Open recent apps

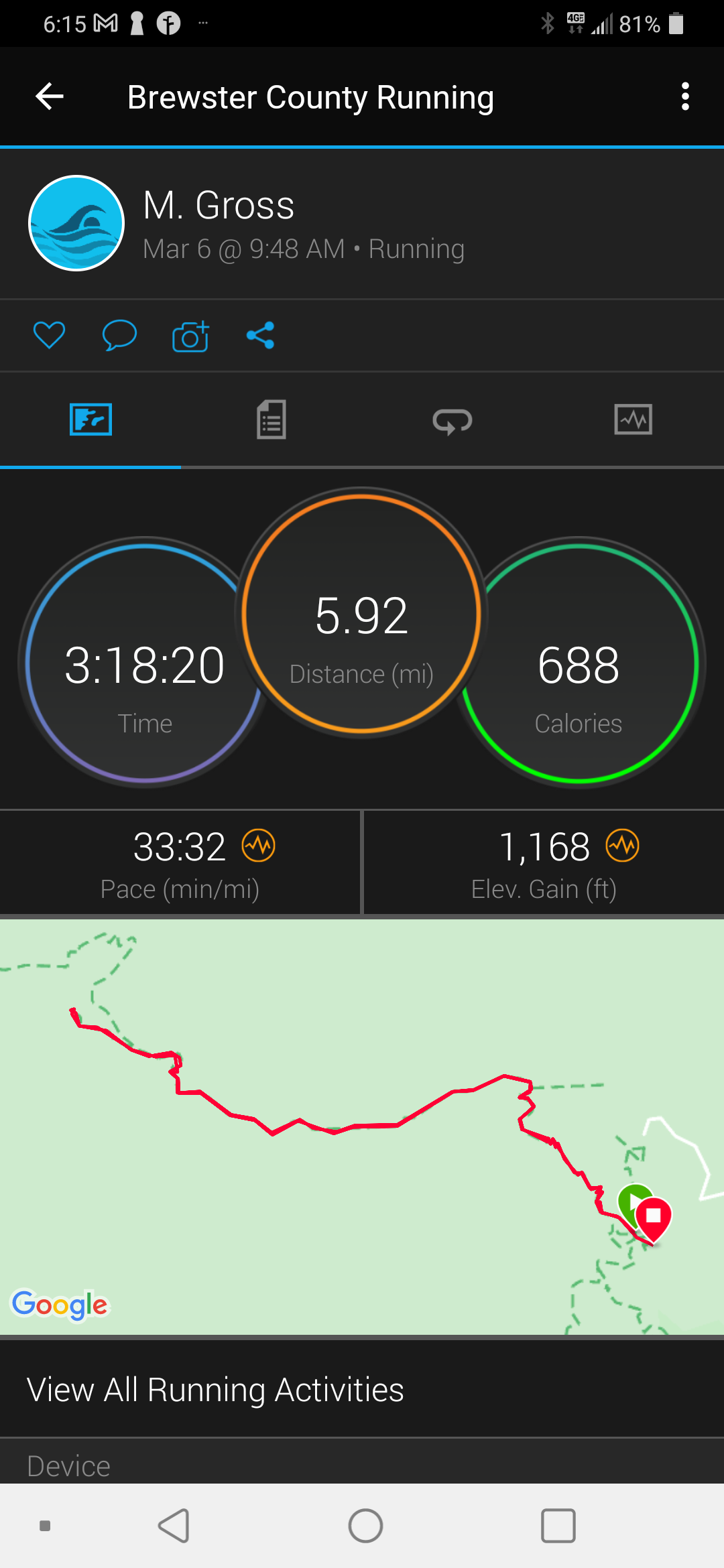point(558,1526)
